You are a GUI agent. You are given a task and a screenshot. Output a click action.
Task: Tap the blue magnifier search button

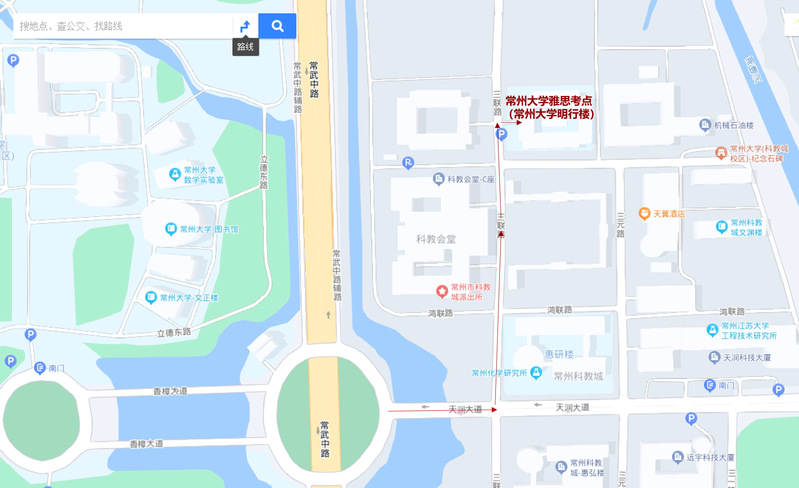277,26
